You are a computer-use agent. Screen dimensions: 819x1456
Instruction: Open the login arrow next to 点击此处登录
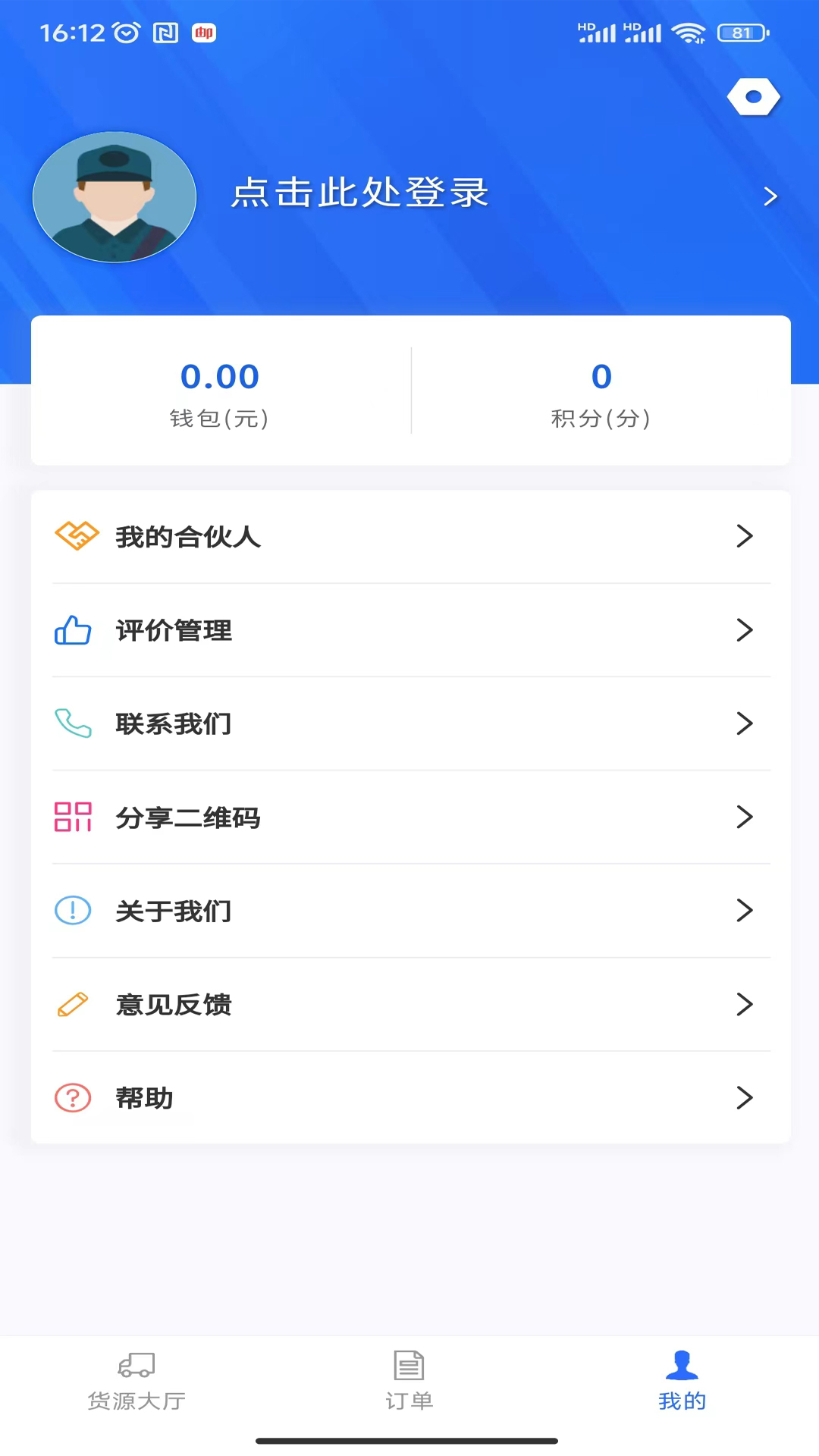click(771, 196)
